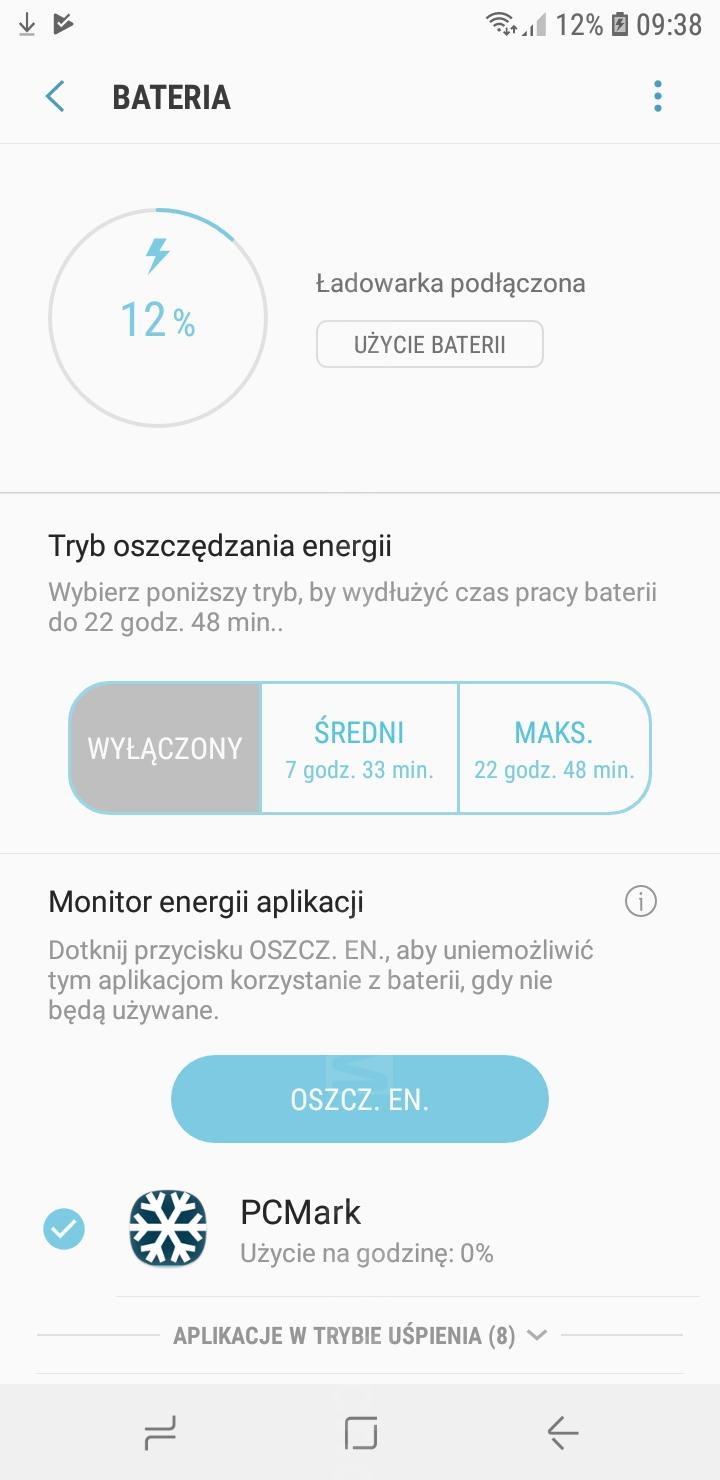Uncheck the PCMark checkbox

click(64, 1229)
